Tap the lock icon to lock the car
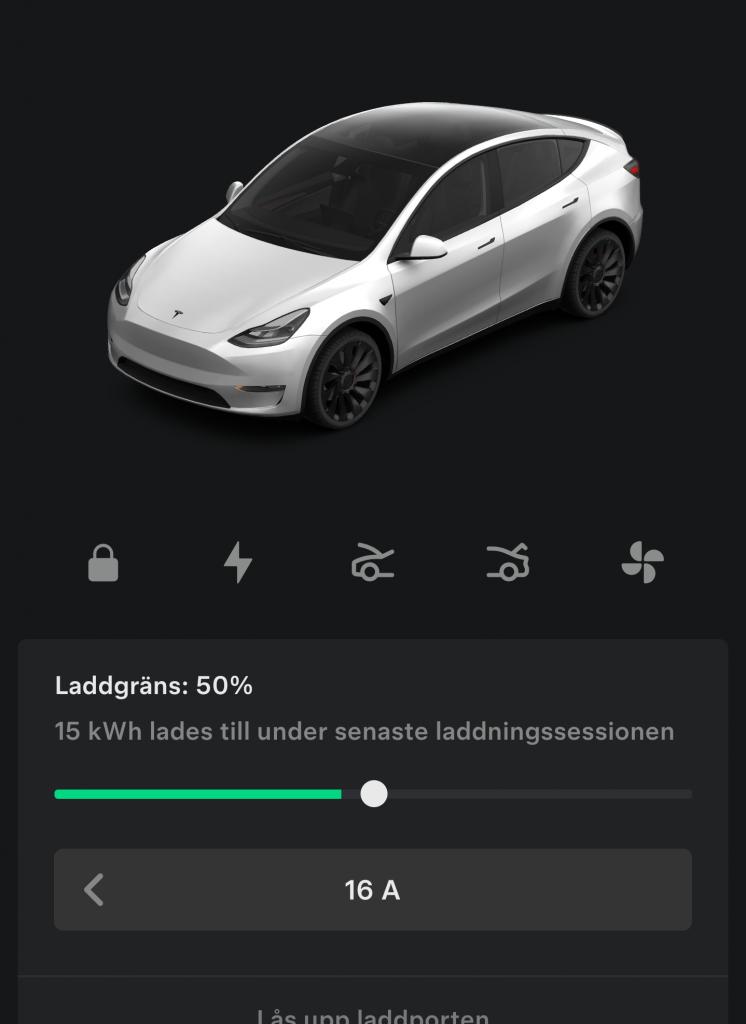This screenshot has width=746, height=1024. pyautogui.click(x=103, y=564)
